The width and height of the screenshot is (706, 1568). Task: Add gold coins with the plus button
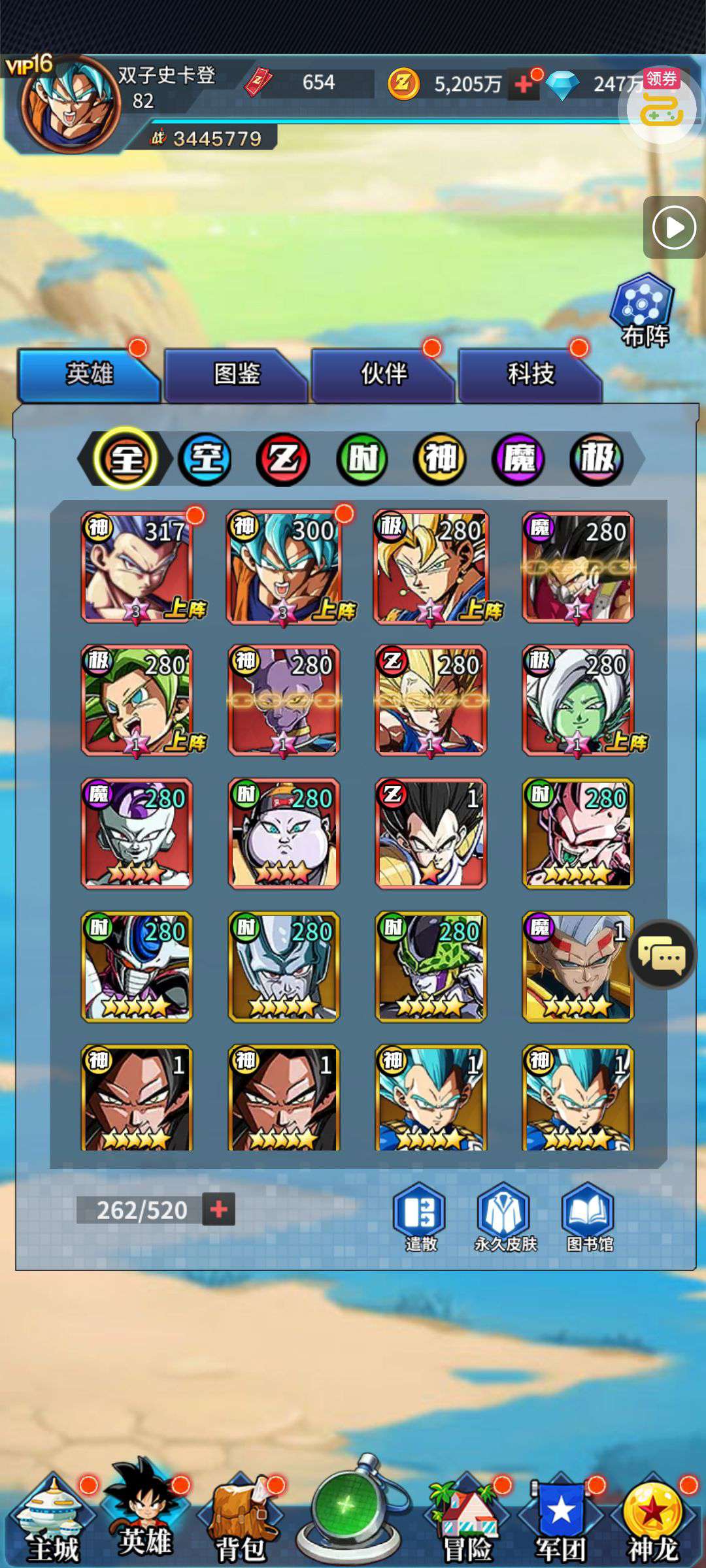(524, 84)
